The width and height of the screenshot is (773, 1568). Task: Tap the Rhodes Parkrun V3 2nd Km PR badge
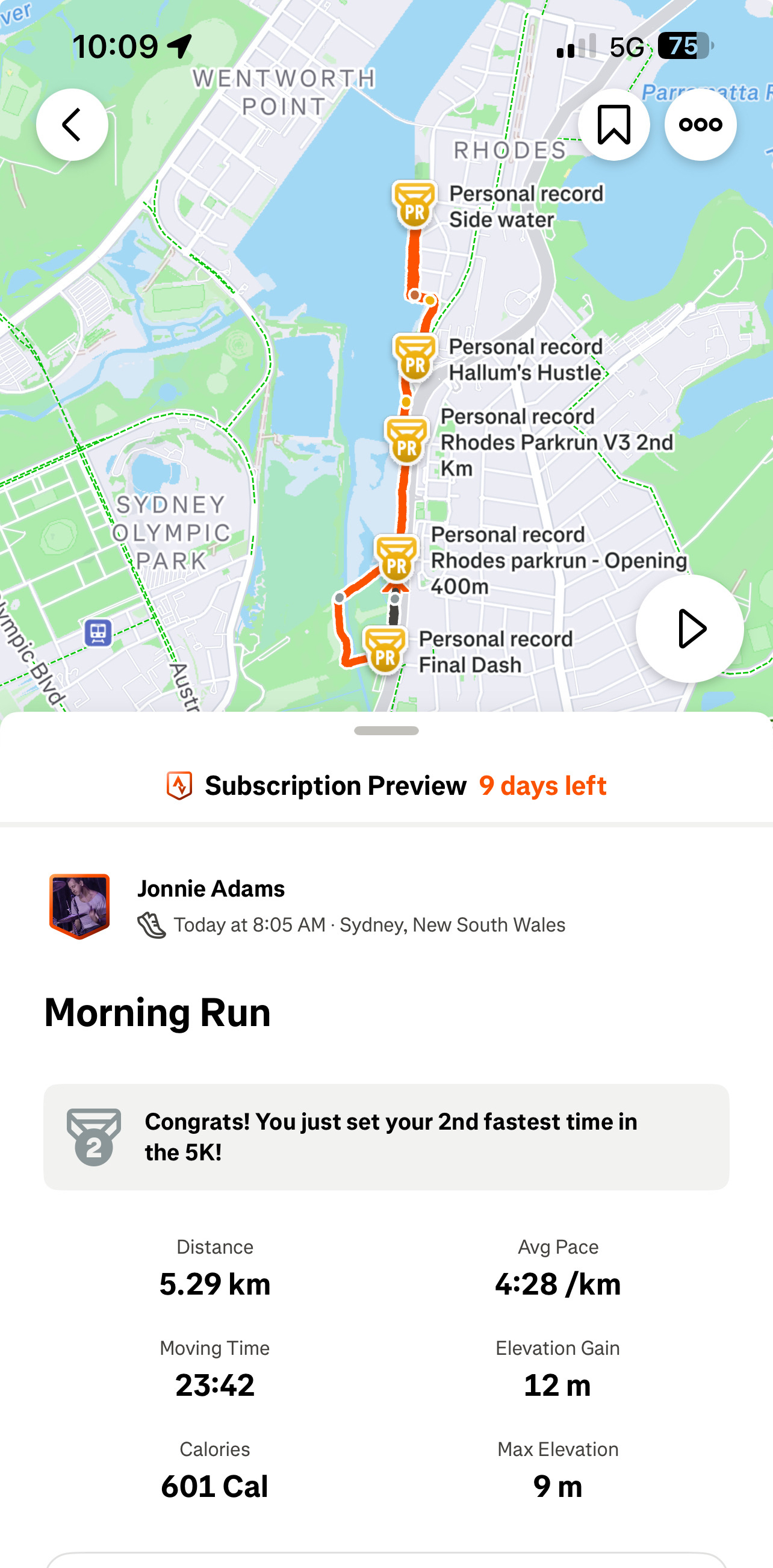pyautogui.click(x=406, y=441)
